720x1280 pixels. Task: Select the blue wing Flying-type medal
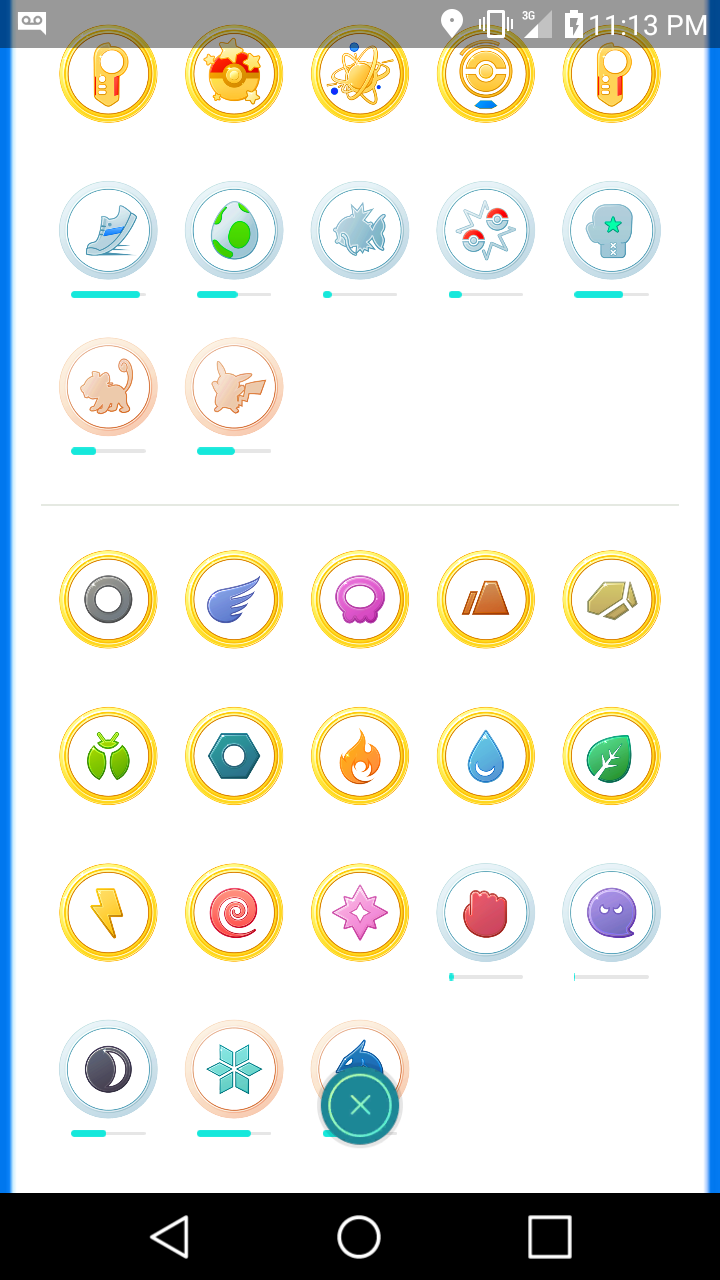coord(234,599)
